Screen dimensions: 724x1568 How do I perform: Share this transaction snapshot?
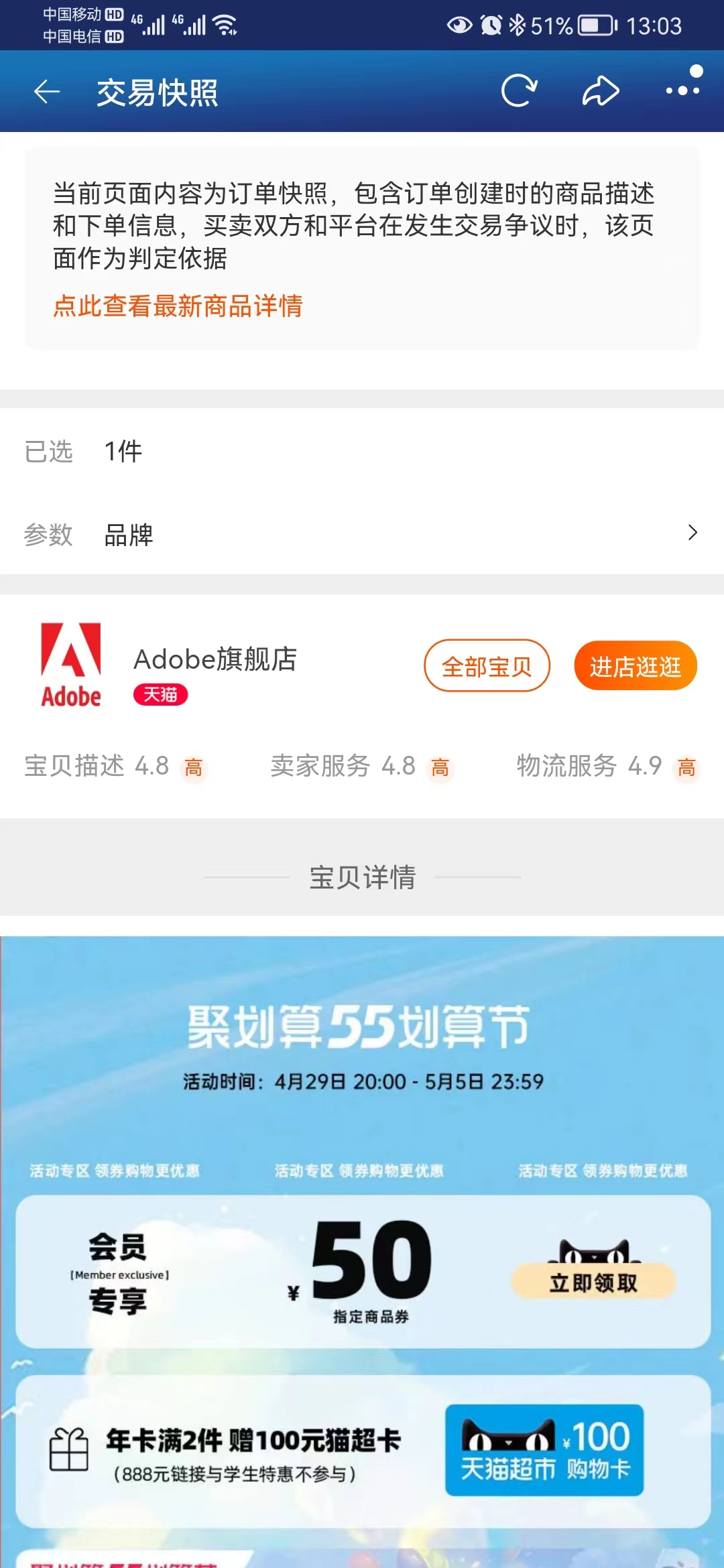(x=600, y=91)
